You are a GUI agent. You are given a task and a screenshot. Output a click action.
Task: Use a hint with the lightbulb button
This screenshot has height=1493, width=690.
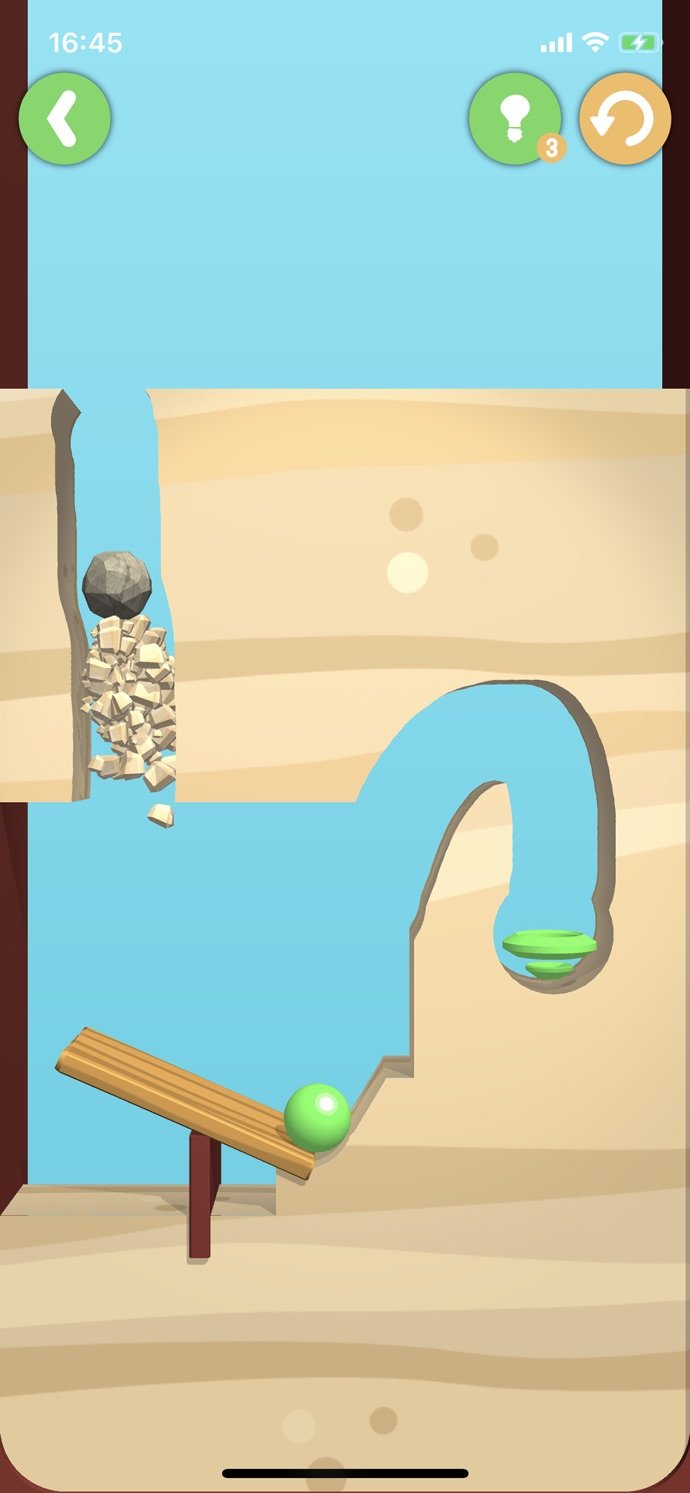coord(515,118)
